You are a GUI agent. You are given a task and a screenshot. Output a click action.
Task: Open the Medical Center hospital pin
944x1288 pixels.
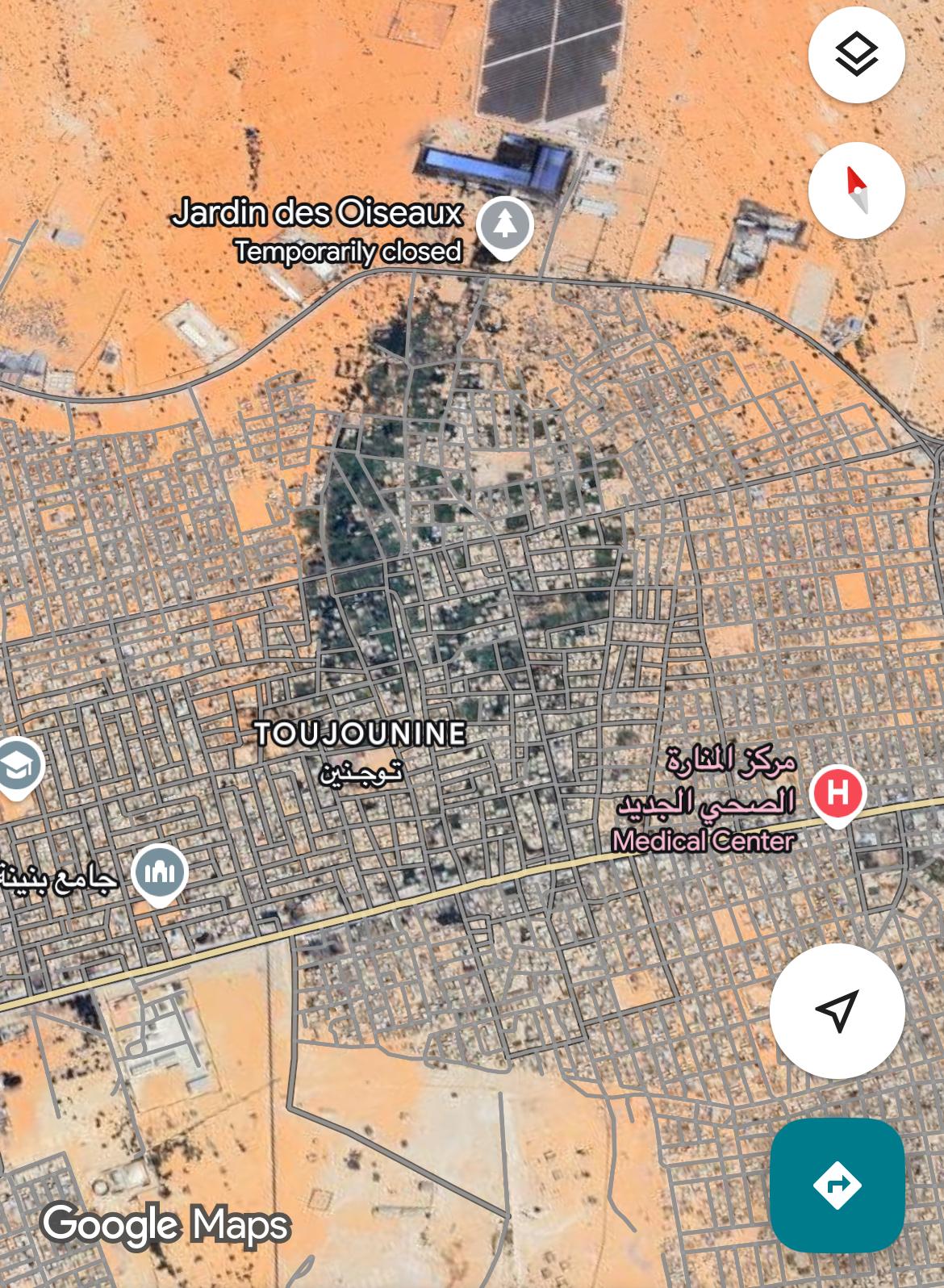point(837,792)
